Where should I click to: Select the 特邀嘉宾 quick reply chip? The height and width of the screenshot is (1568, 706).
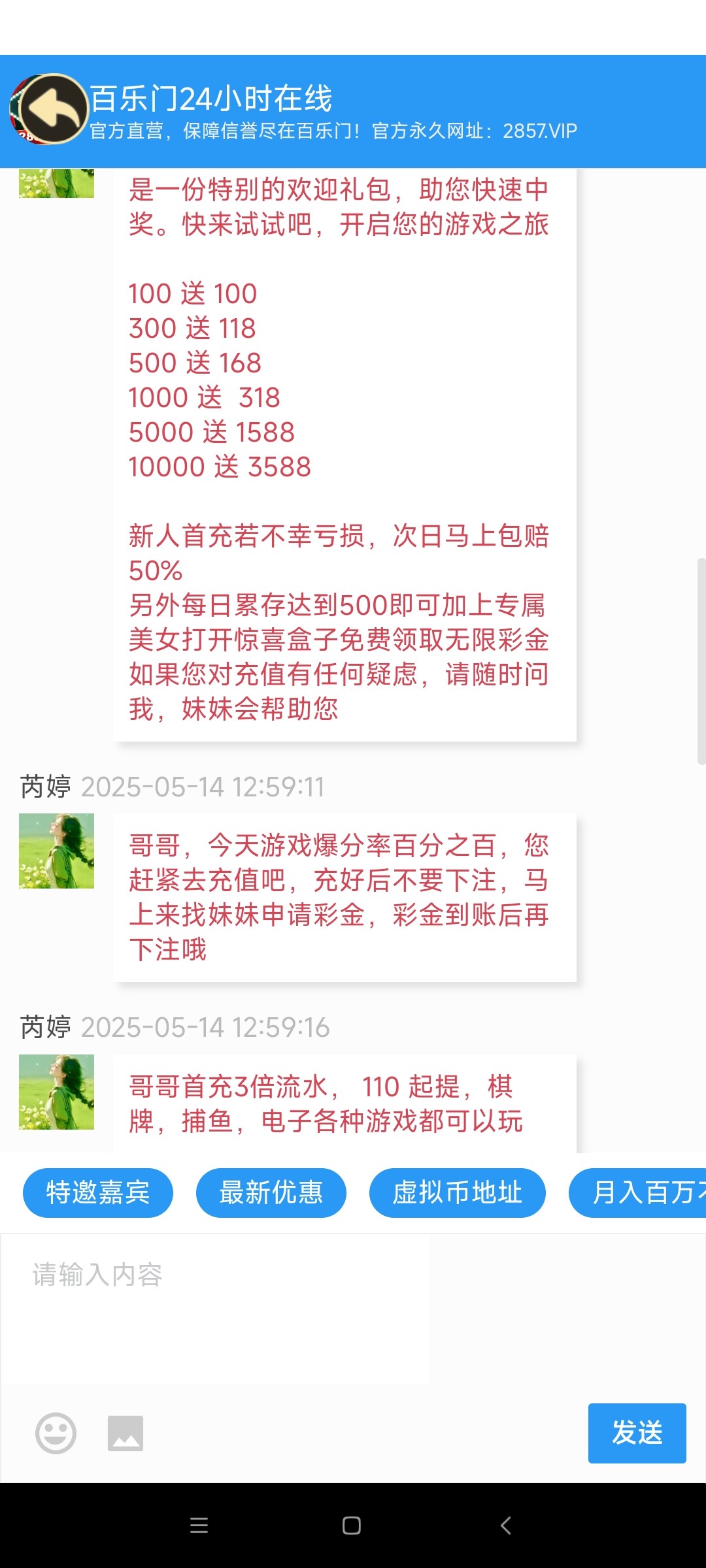click(98, 1192)
